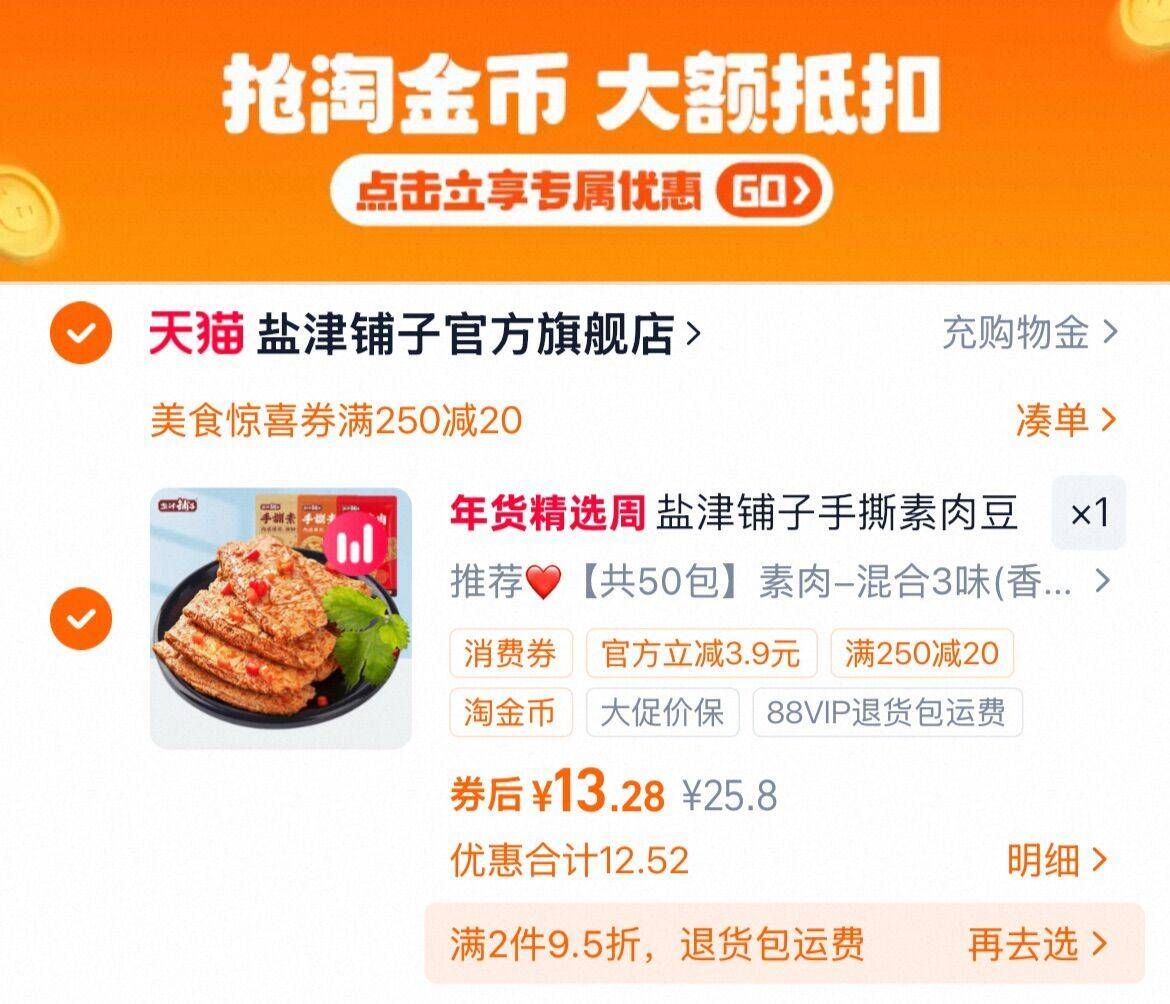Tap the GO button on gold coin banner
Image resolution: width=1170 pixels, height=1004 pixels.
[769, 190]
